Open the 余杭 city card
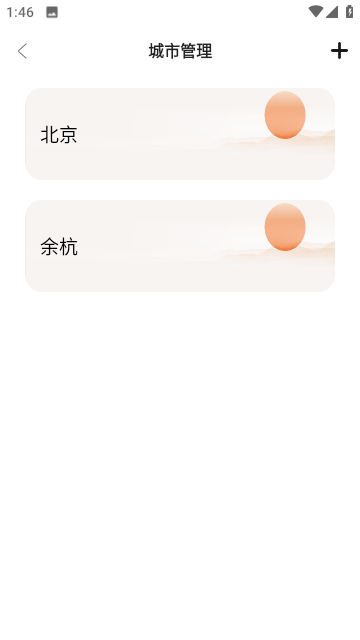The width and height of the screenshot is (360, 640). tap(180, 246)
